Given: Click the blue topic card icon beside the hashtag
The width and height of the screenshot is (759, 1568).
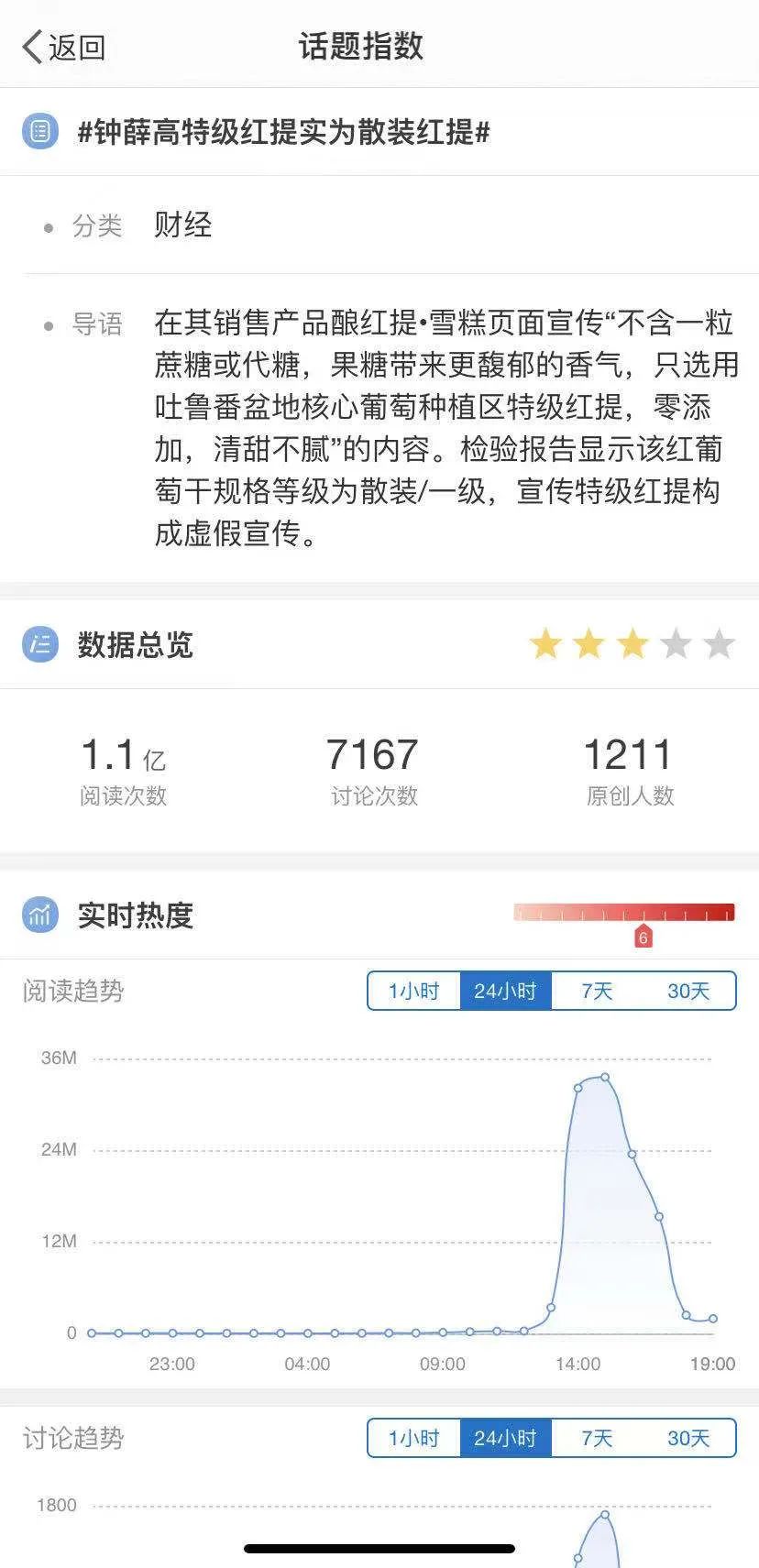Looking at the screenshot, I should tap(39, 132).
